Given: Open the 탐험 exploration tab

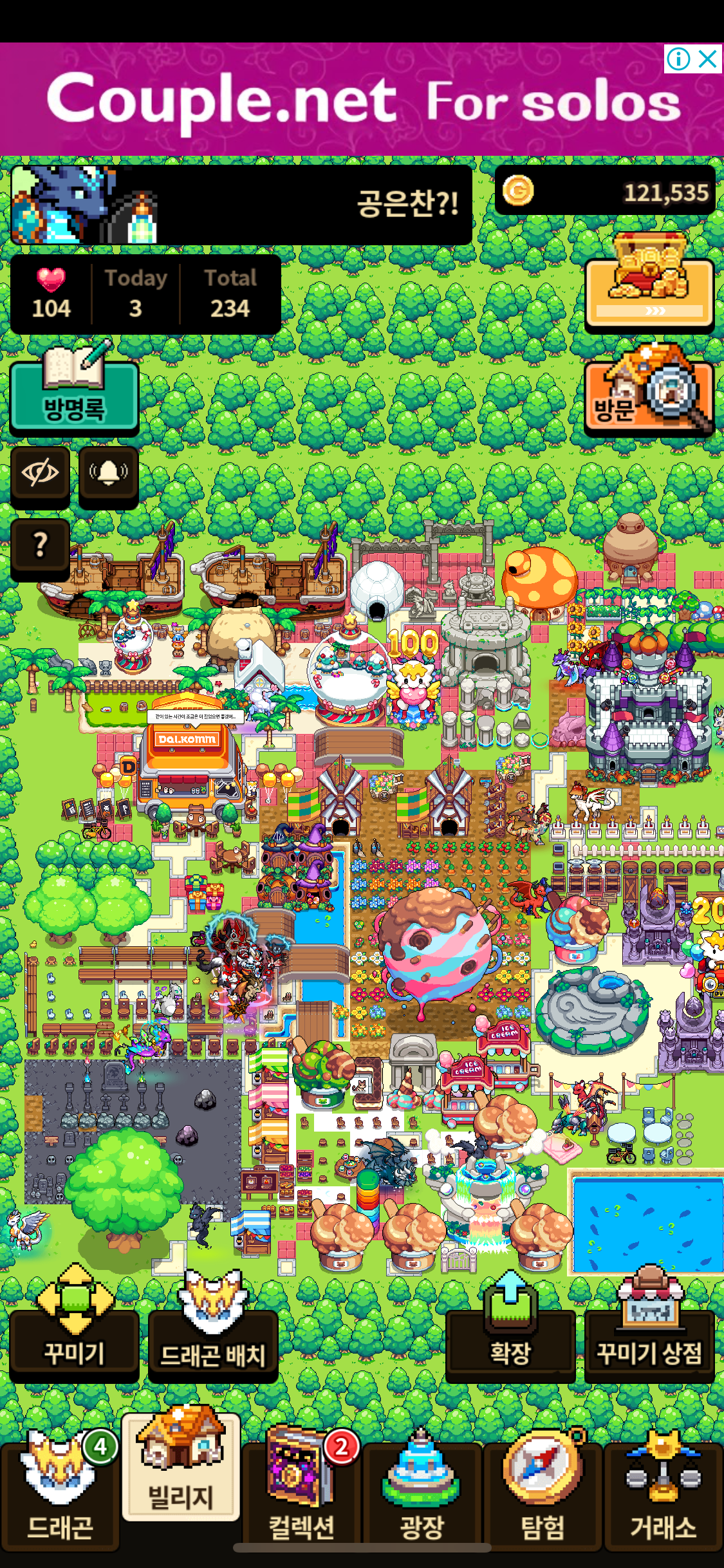Looking at the screenshot, I should 543,1495.
